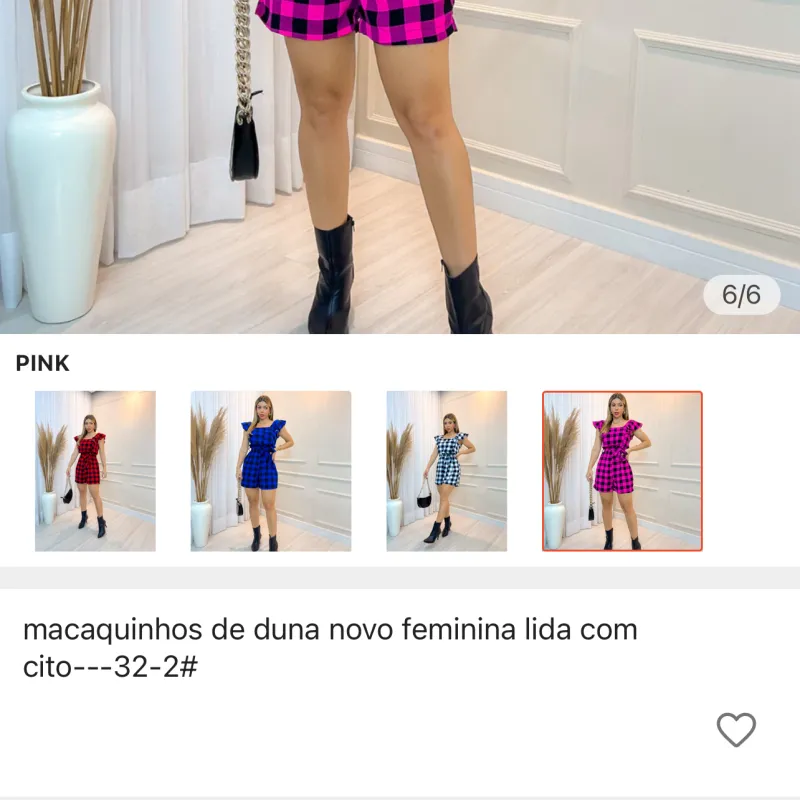Select the red plaid romper variant
The height and width of the screenshot is (800, 800).
click(x=95, y=471)
